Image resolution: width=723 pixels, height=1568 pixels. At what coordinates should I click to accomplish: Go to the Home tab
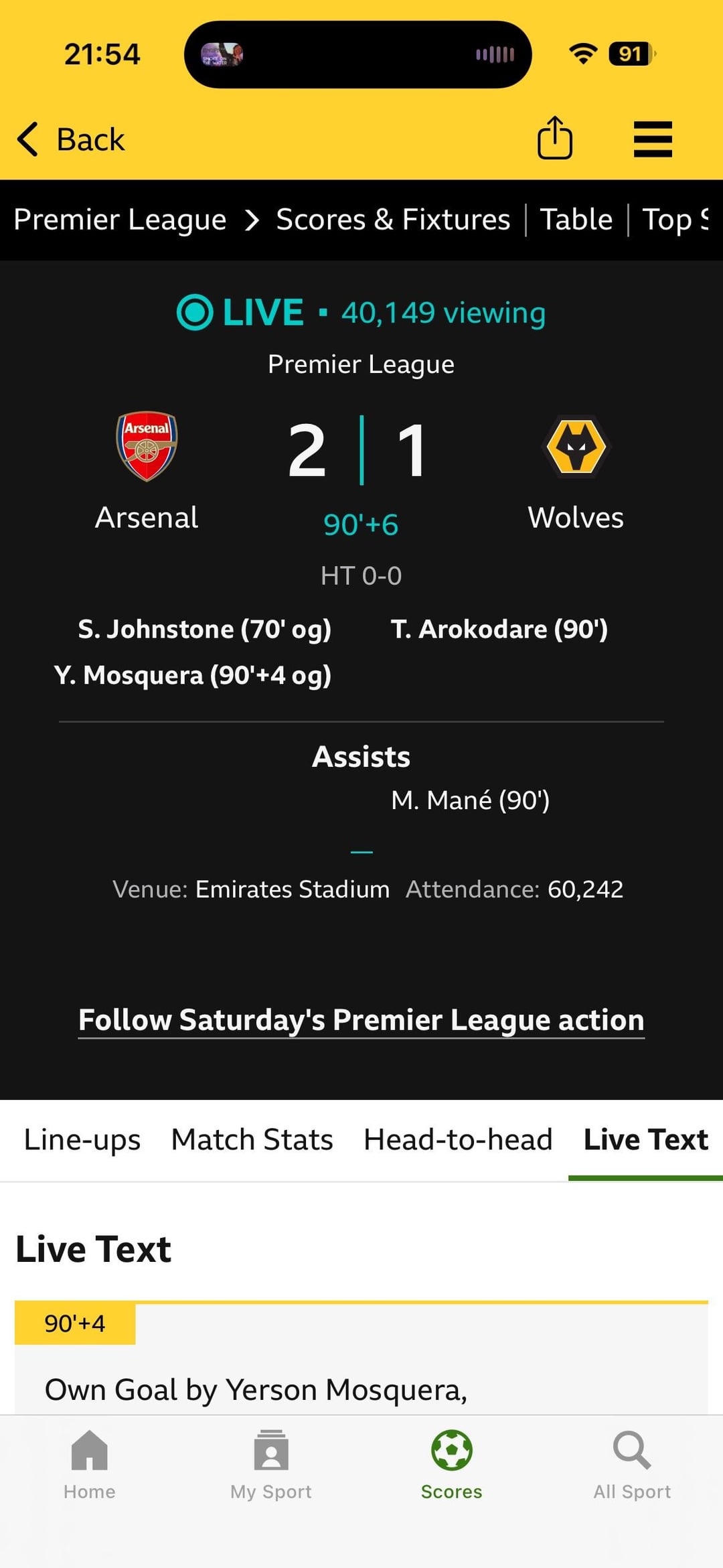click(x=90, y=1464)
